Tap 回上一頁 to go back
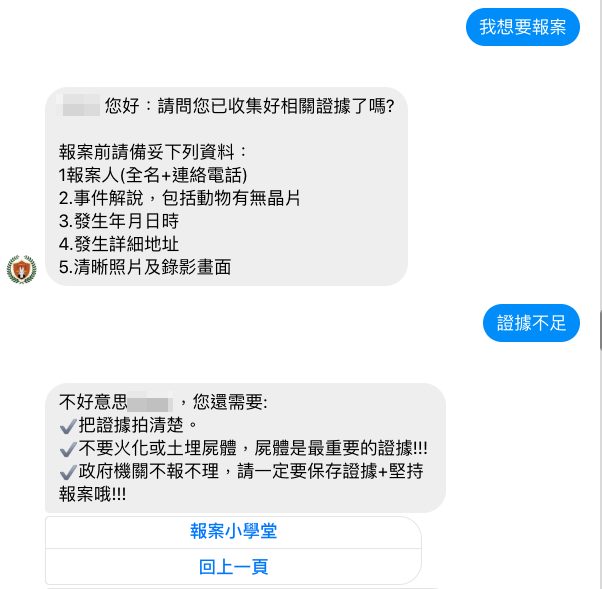602x589 pixels. click(x=233, y=567)
